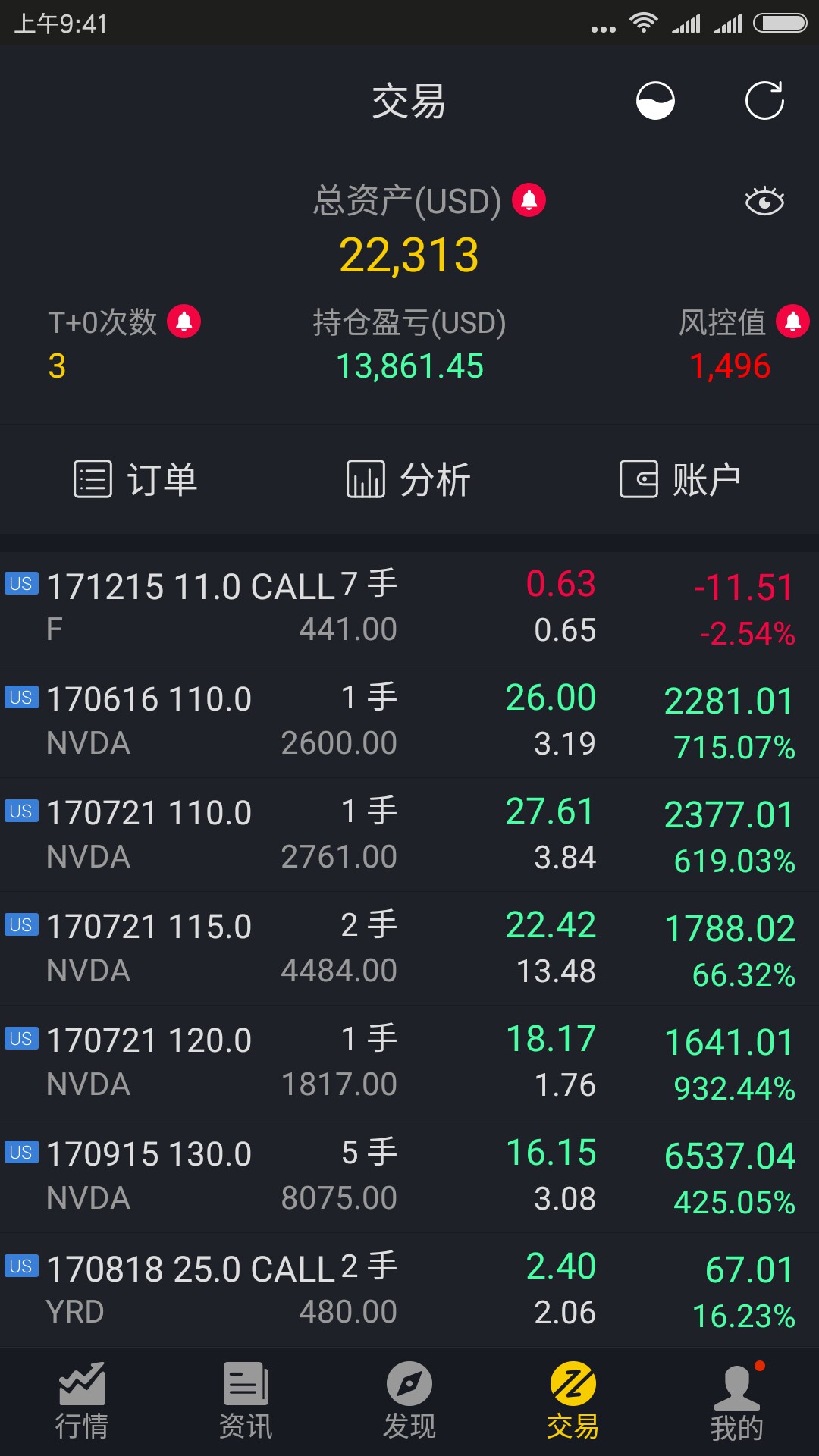Image resolution: width=819 pixels, height=1456 pixels.
Task: Tap the refresh icon in the header
Action: (764, 100)
